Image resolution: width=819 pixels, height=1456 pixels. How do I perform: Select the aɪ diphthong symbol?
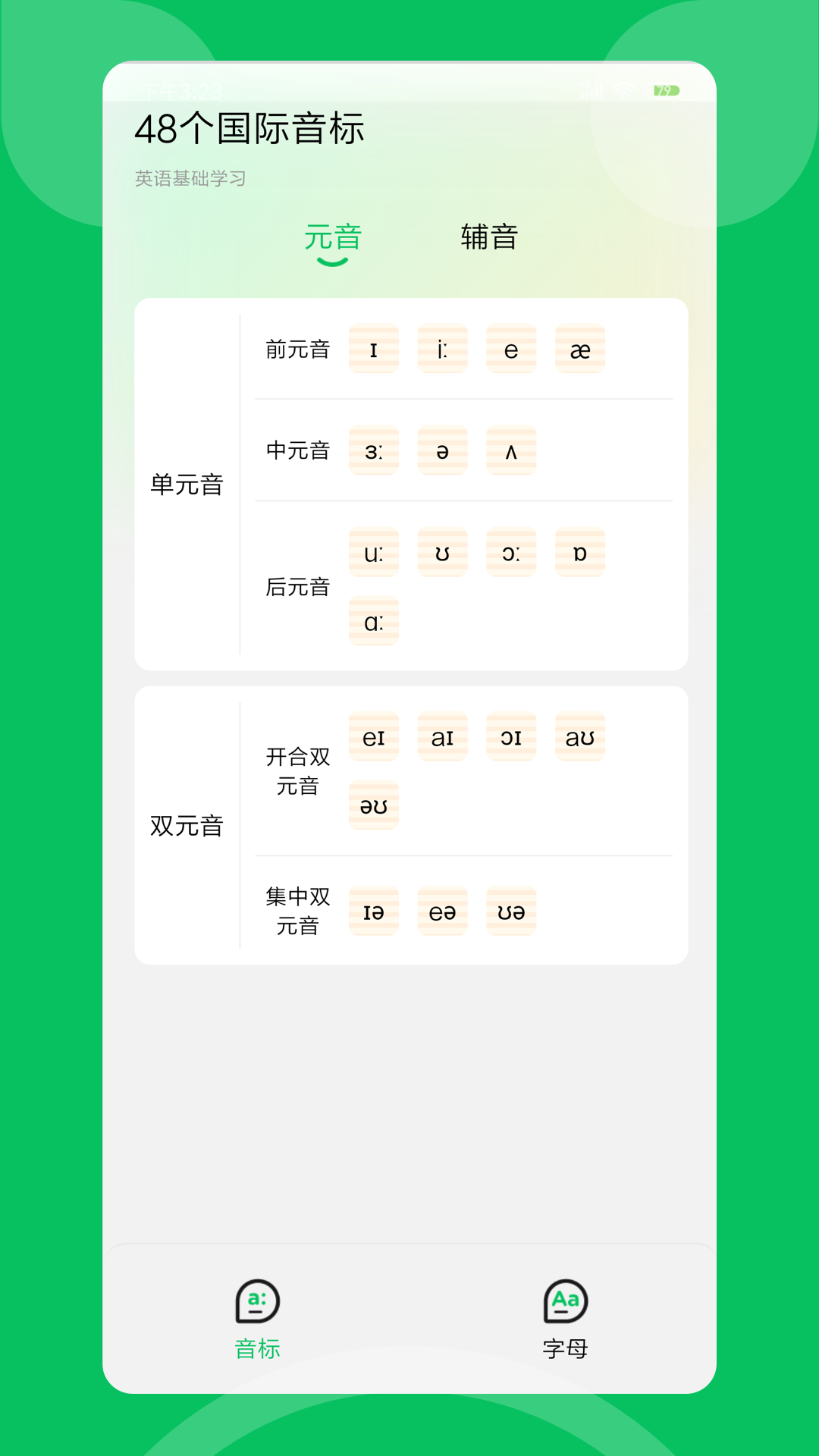click(443, 736)
